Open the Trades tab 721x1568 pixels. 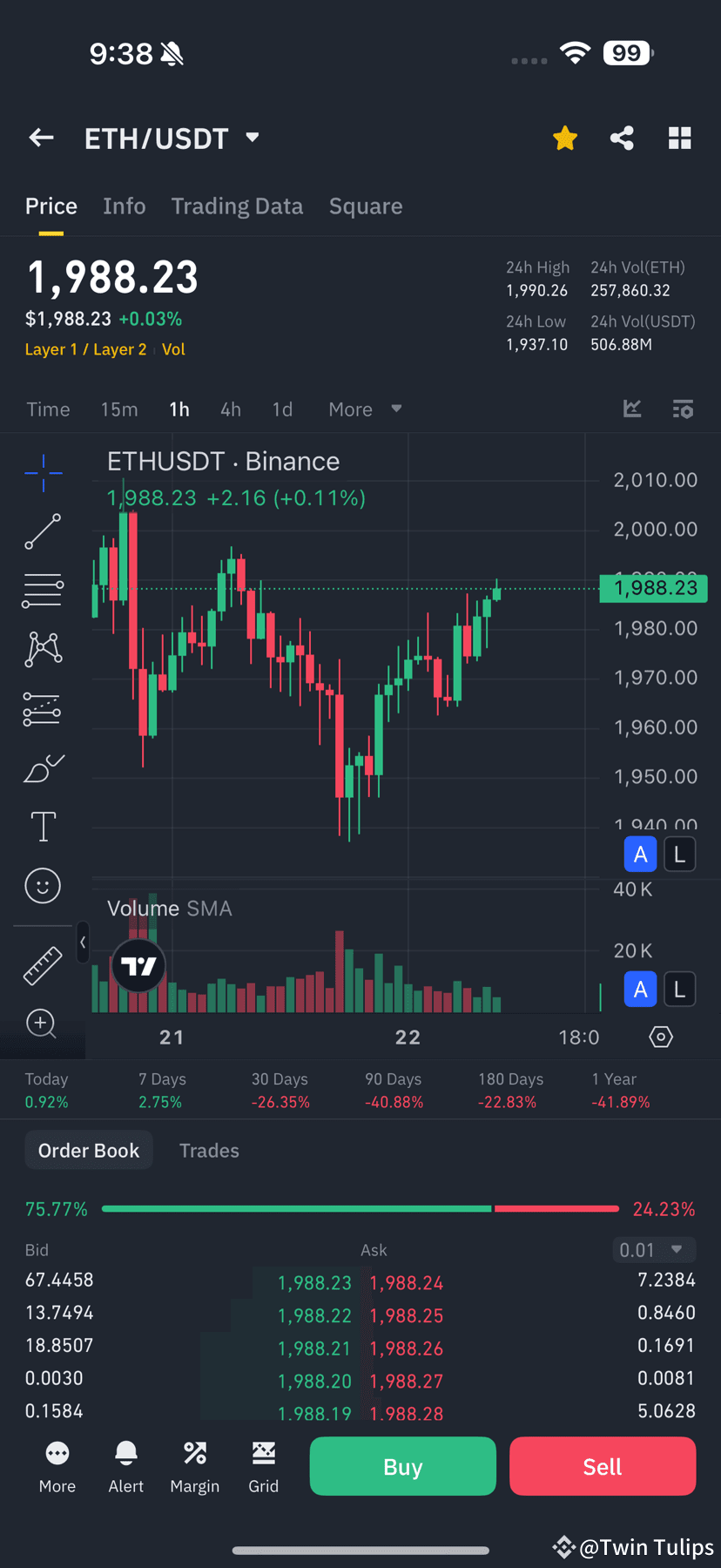pyautogui.click(x=209, y=1150)
